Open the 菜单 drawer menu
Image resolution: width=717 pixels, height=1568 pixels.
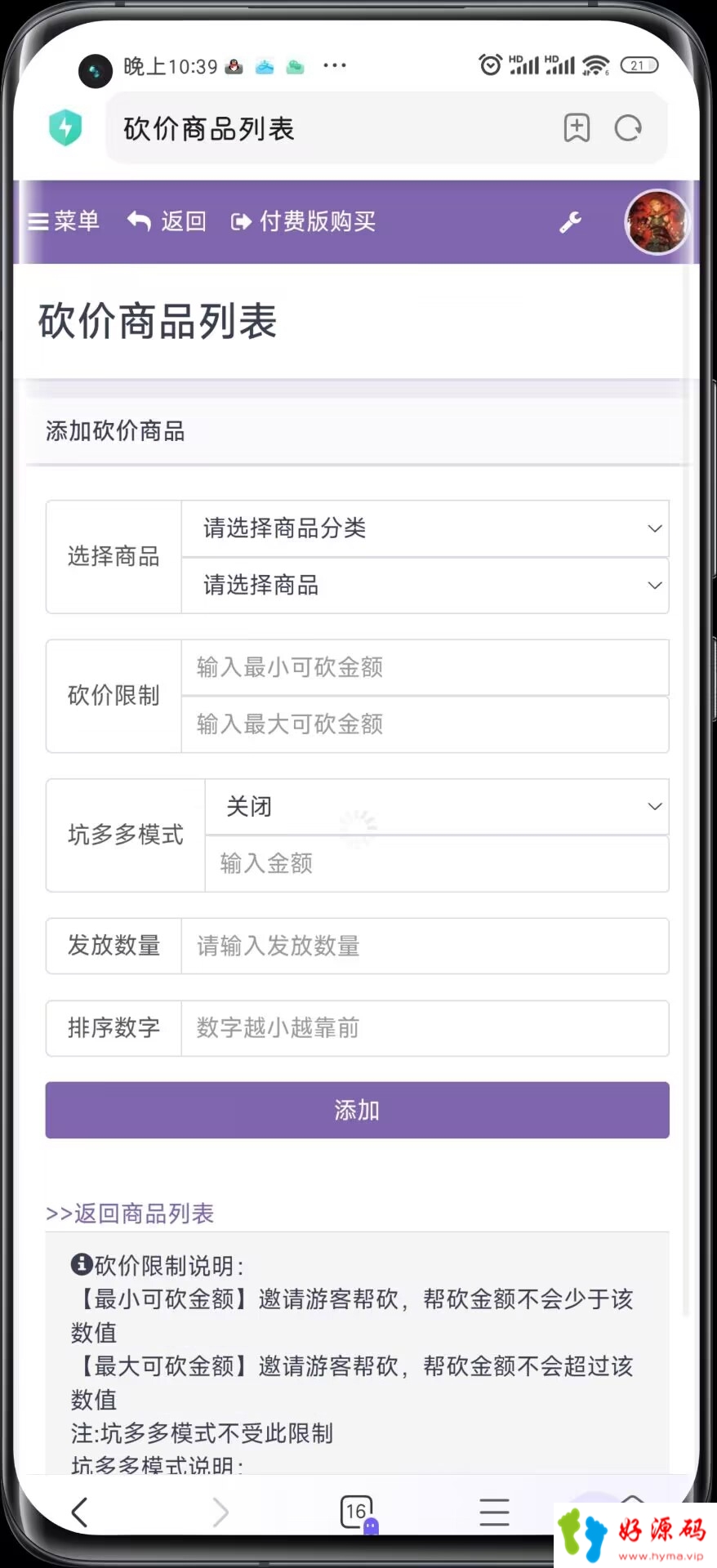(64, 221)
